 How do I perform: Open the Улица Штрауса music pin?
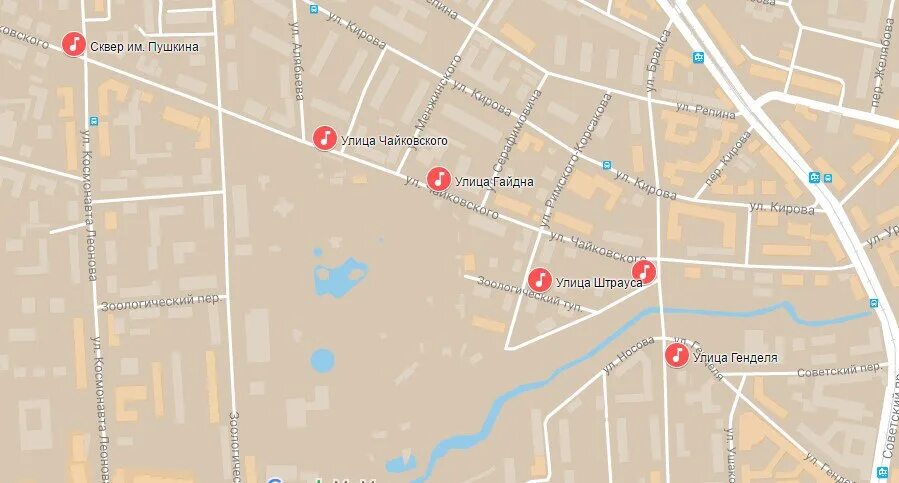pyautogui.click(x=540, y=279)
